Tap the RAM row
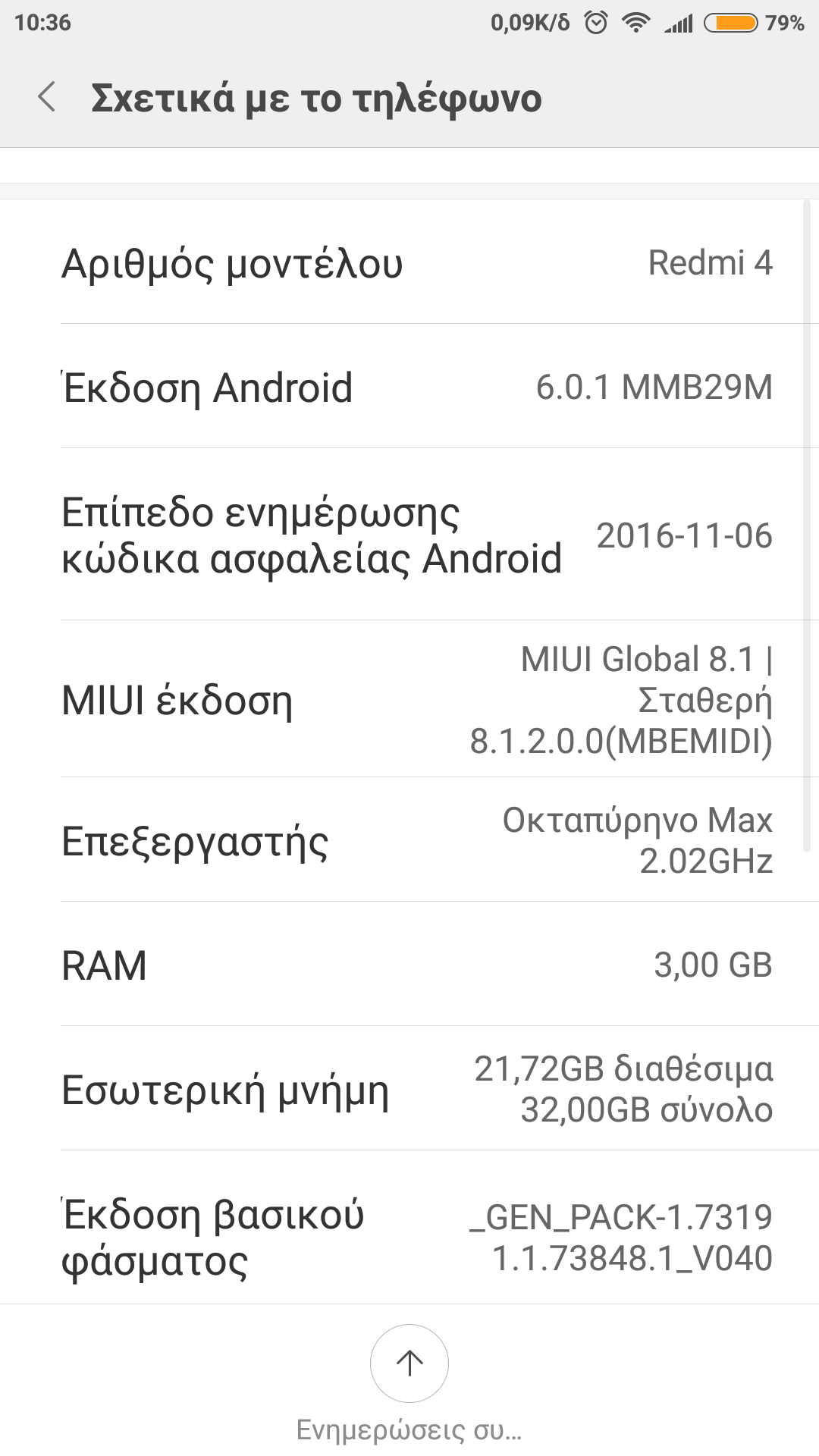The width and height of the screenshot is (819, 1456). [409, 965]
